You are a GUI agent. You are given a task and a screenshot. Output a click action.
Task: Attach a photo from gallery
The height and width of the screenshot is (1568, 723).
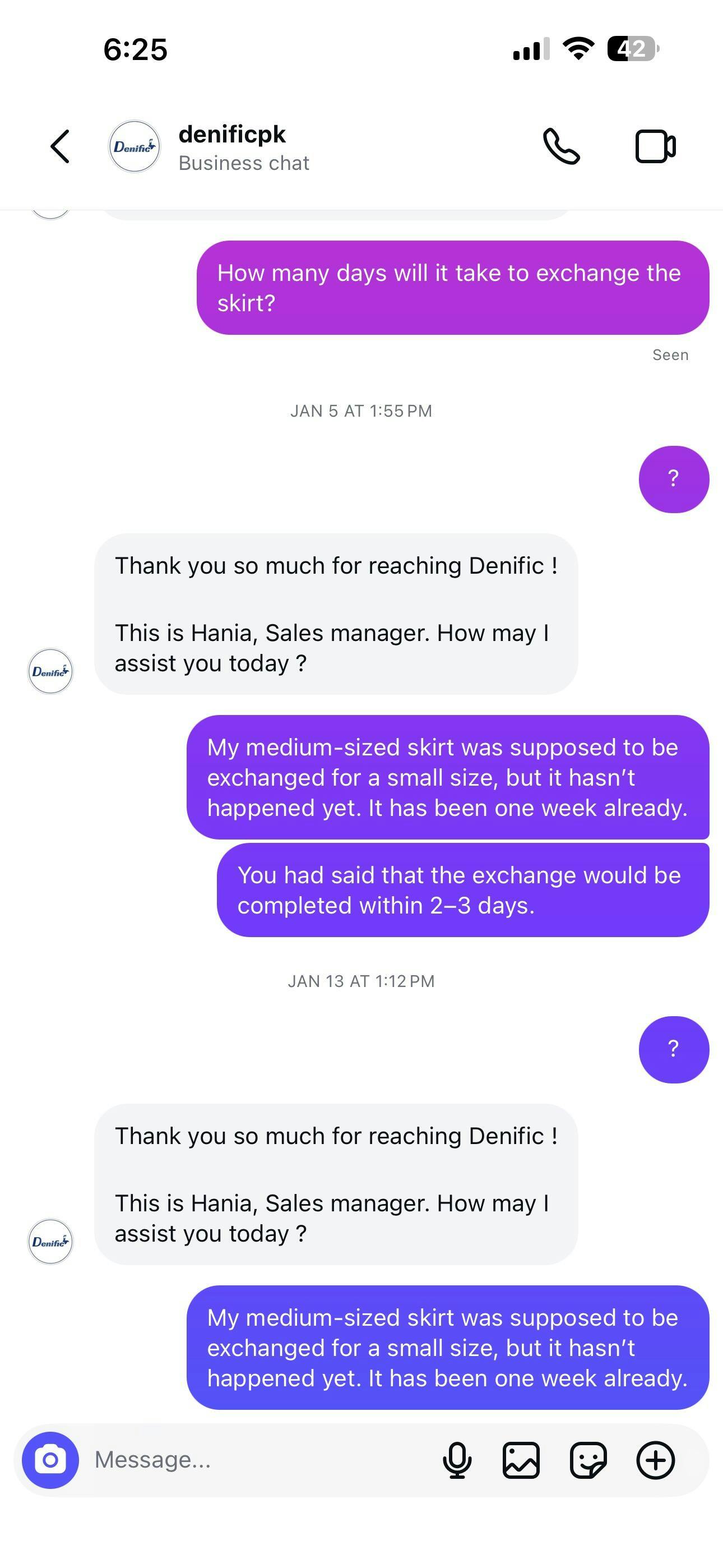point(521,1460)
